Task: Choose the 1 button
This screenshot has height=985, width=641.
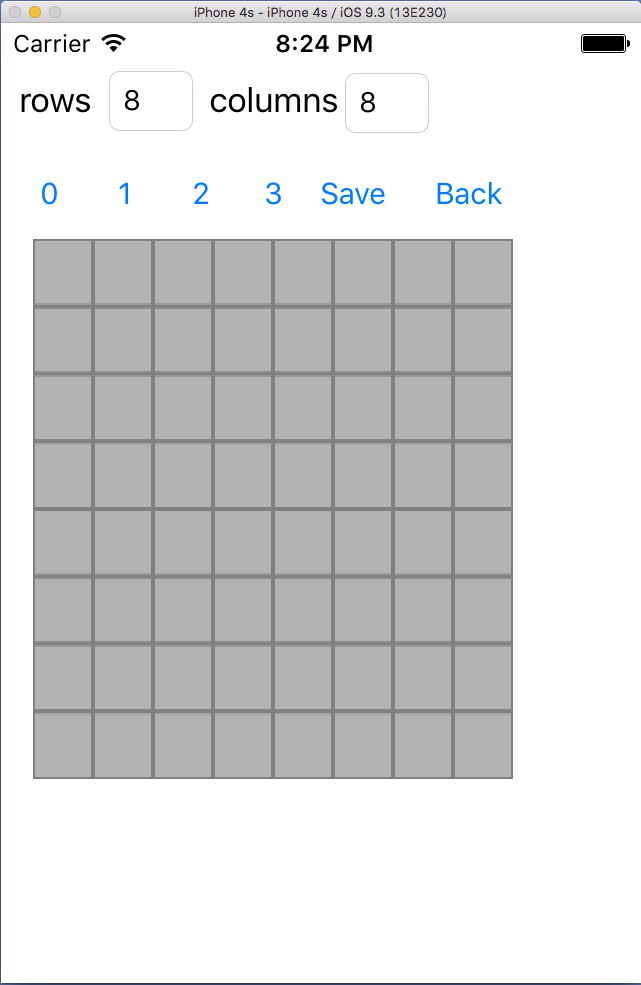Action: point(125,194)
